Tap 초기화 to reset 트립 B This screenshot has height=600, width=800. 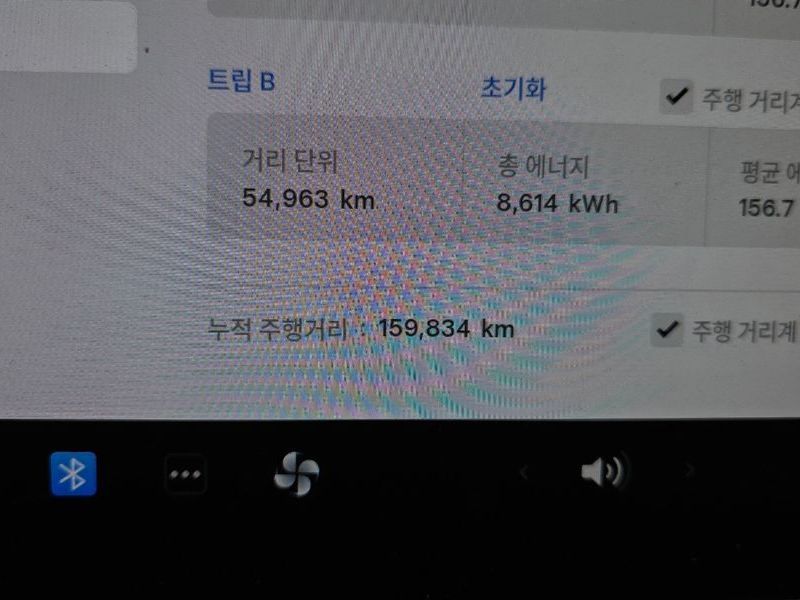point(513,89)
